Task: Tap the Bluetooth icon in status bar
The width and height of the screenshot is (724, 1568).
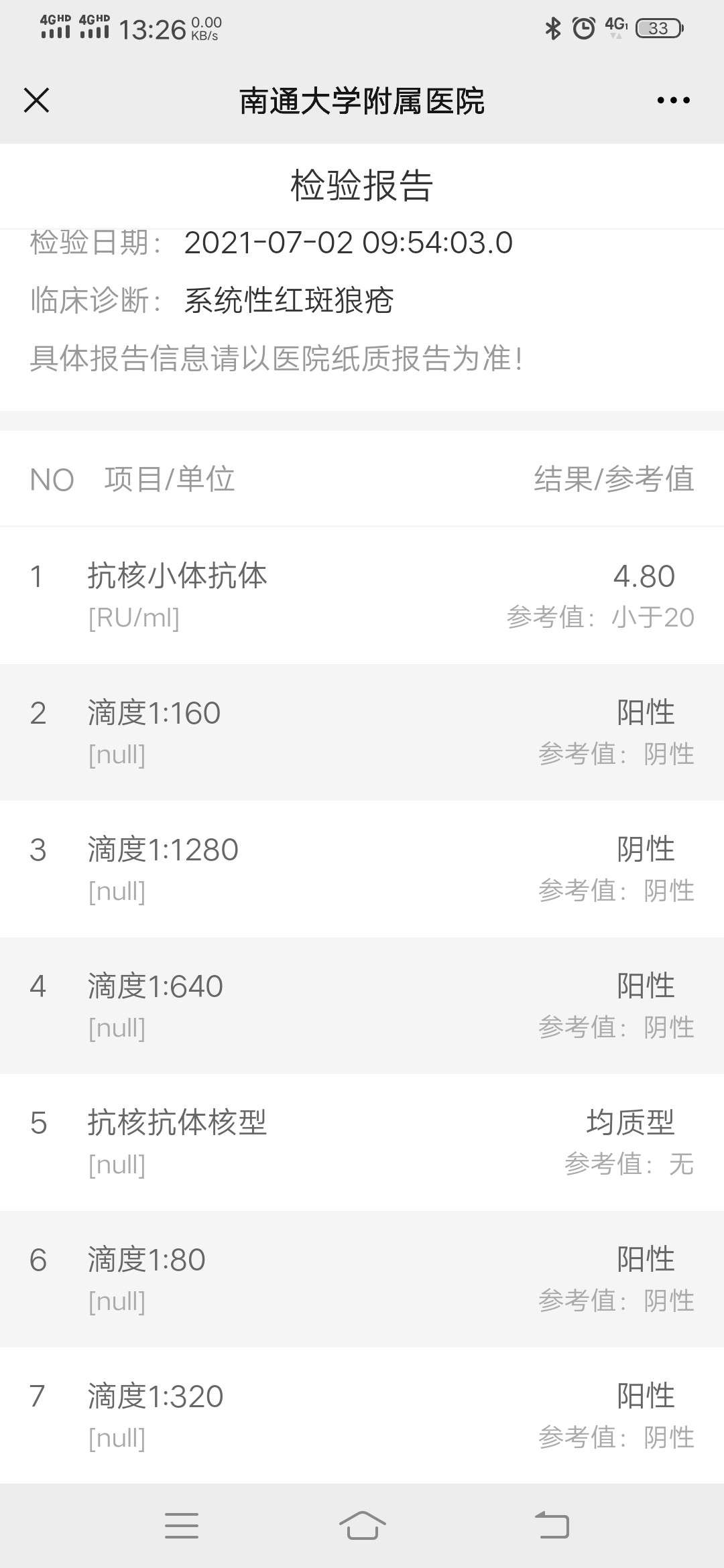Action: pos(554,27)
